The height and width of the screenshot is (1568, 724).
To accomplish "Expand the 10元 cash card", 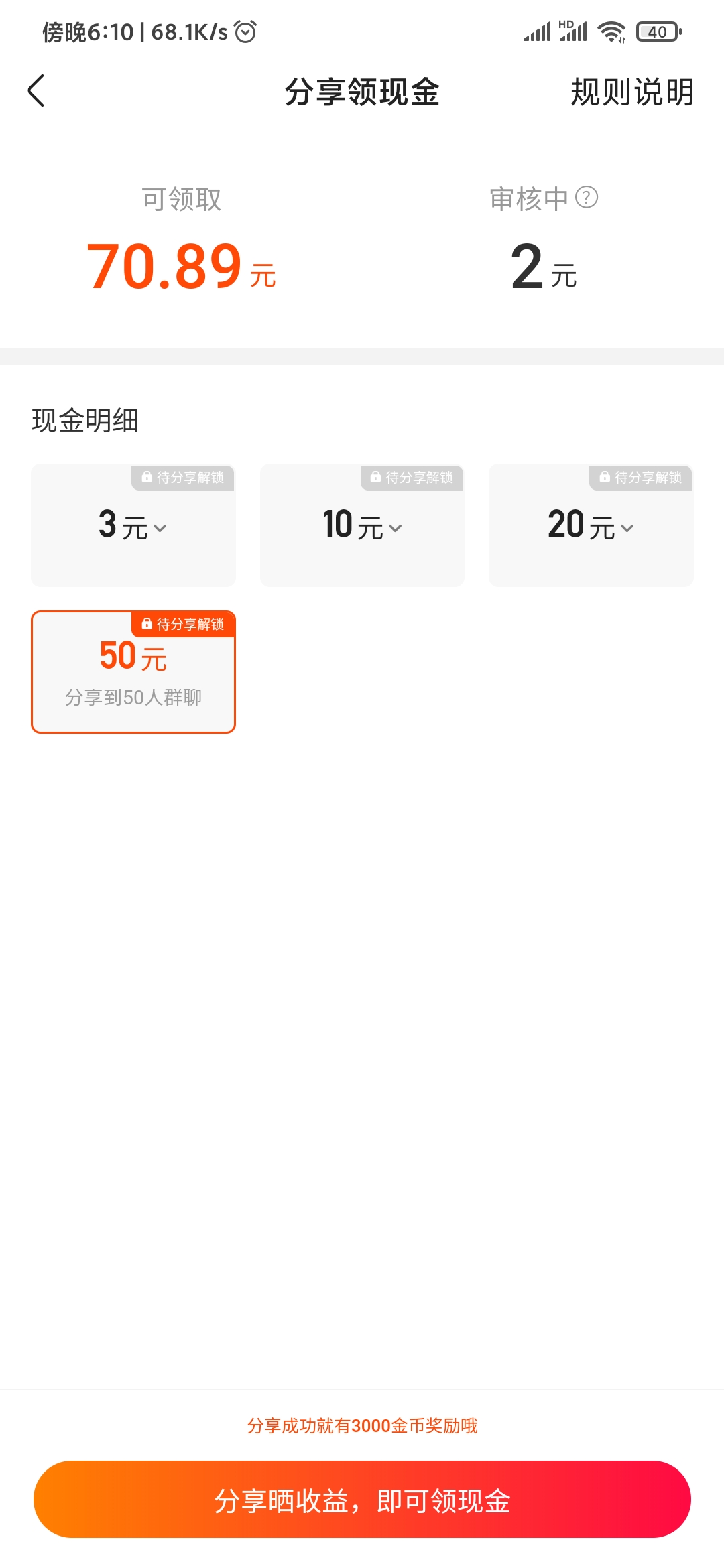I will click(362, 526).
